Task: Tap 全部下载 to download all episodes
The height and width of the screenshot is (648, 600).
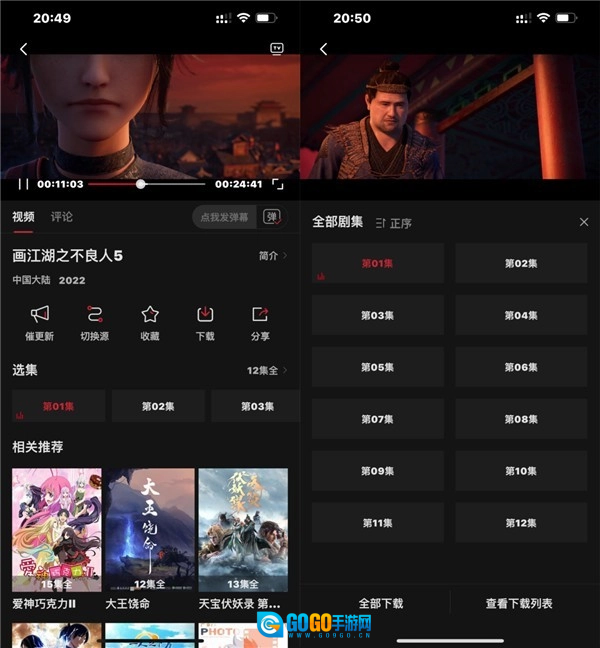Action: (380, 603)
